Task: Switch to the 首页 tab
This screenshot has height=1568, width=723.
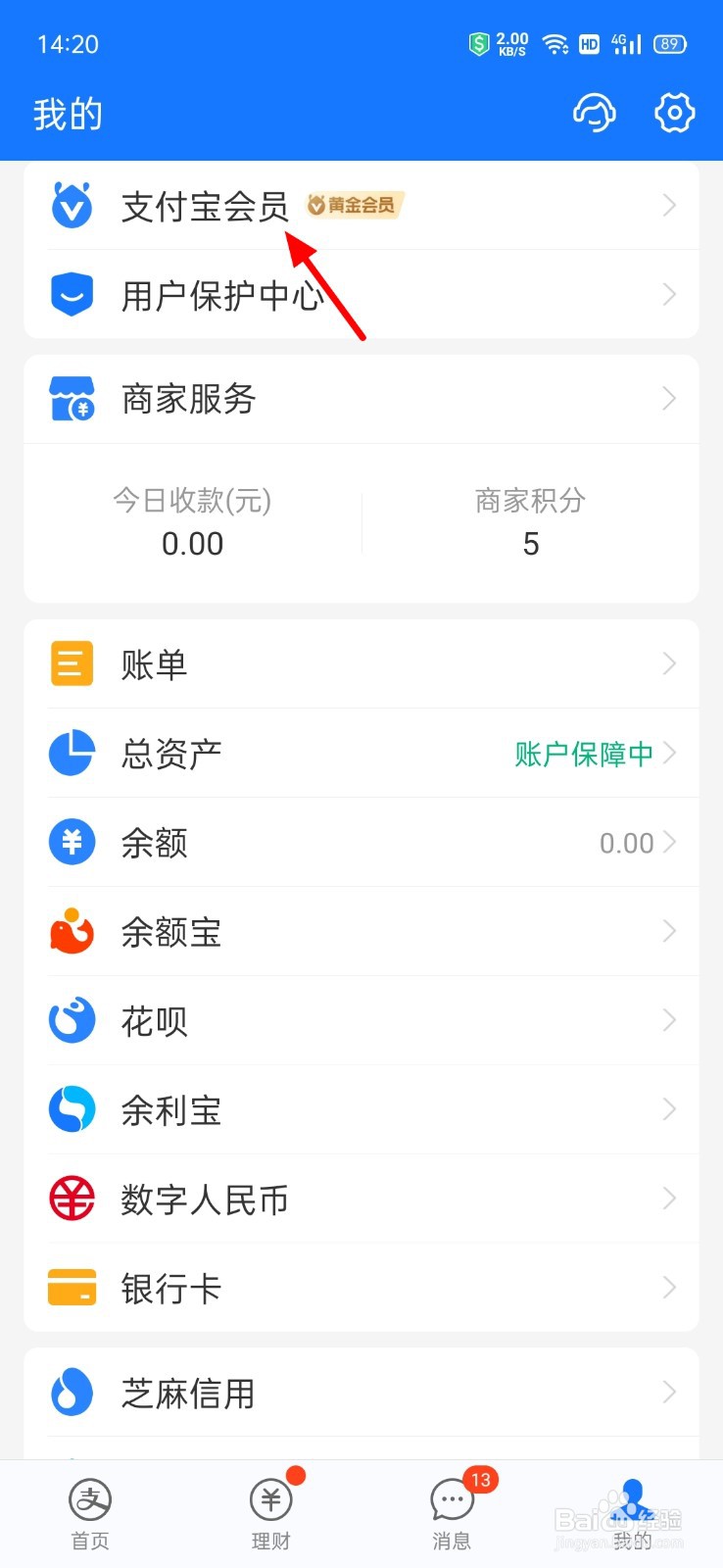Action: (90, 1514)
